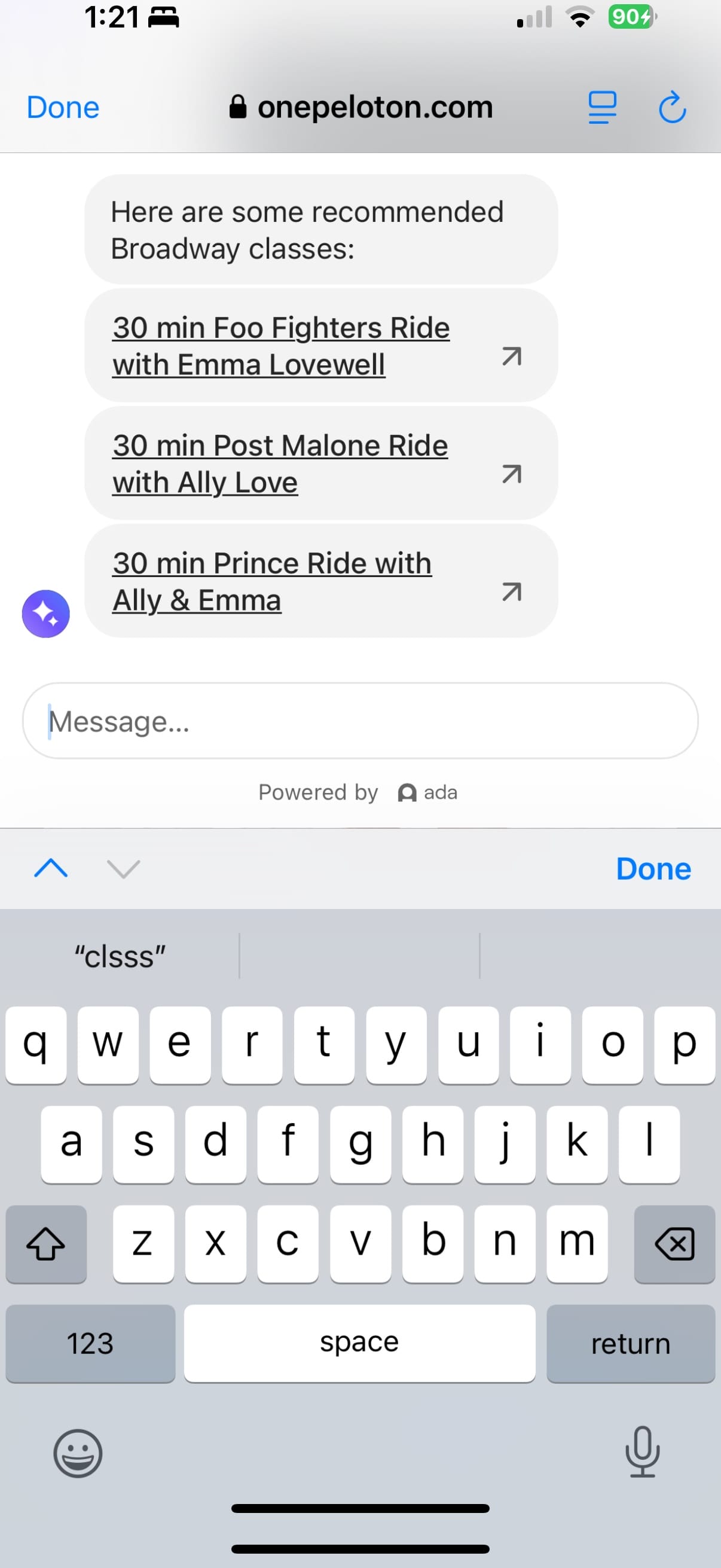Focus the Message text field

point(360,721)
